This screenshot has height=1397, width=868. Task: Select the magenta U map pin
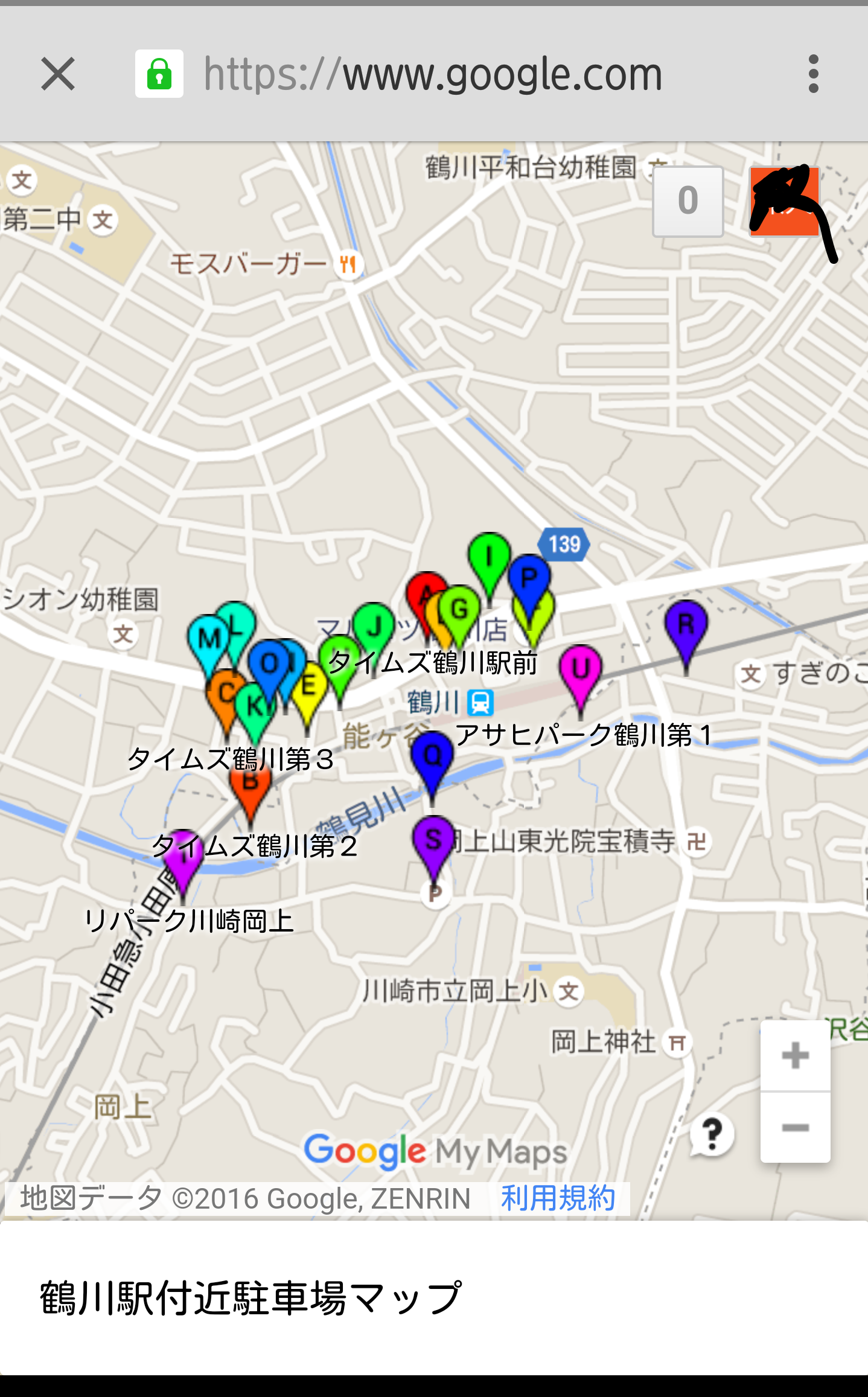(x=580, y=669)
